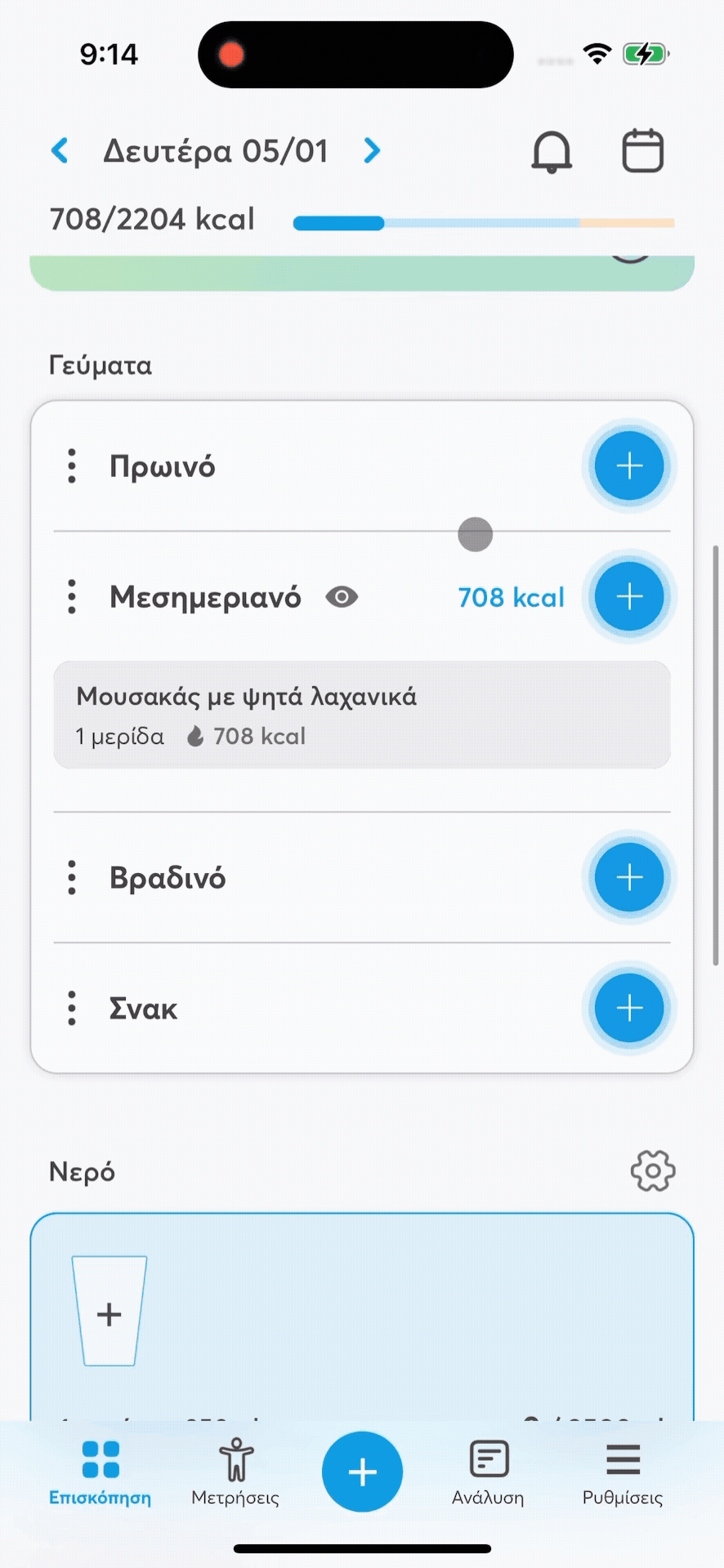
Task: Open the Νερό settings gear
Action: pyautogui.click(x=653, y=1171)
